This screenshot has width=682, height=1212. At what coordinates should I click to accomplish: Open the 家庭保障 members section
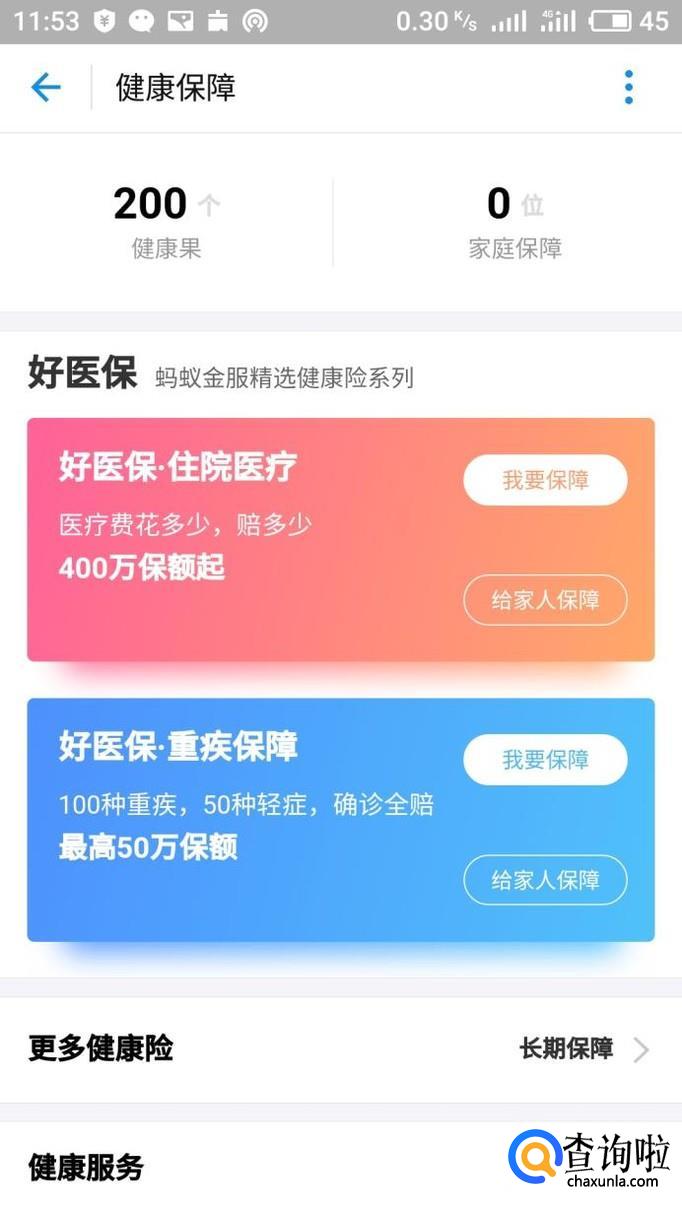pyautogui.click(x=515, y=222)
